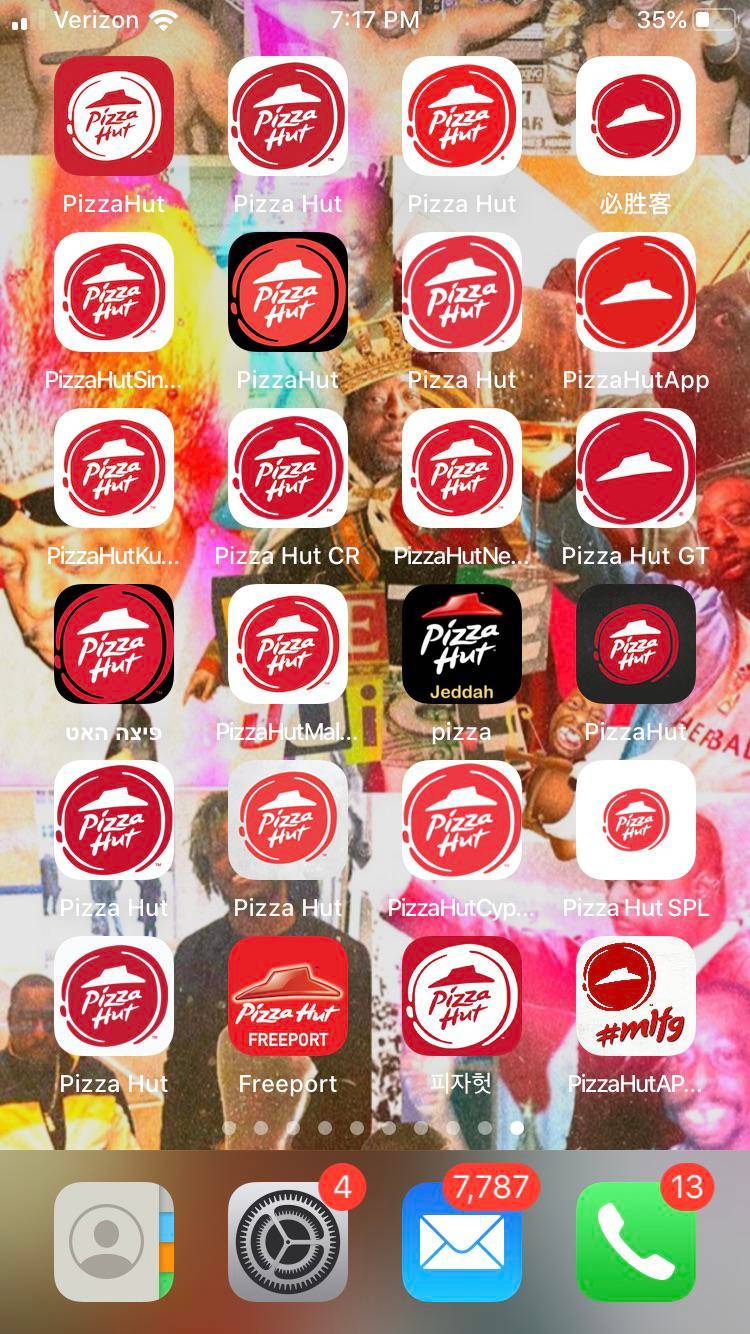Open the PizzaHutSin app
The height and width of the screenshot is (1334, 750).
pyautogui.click(x=114, y=292)
